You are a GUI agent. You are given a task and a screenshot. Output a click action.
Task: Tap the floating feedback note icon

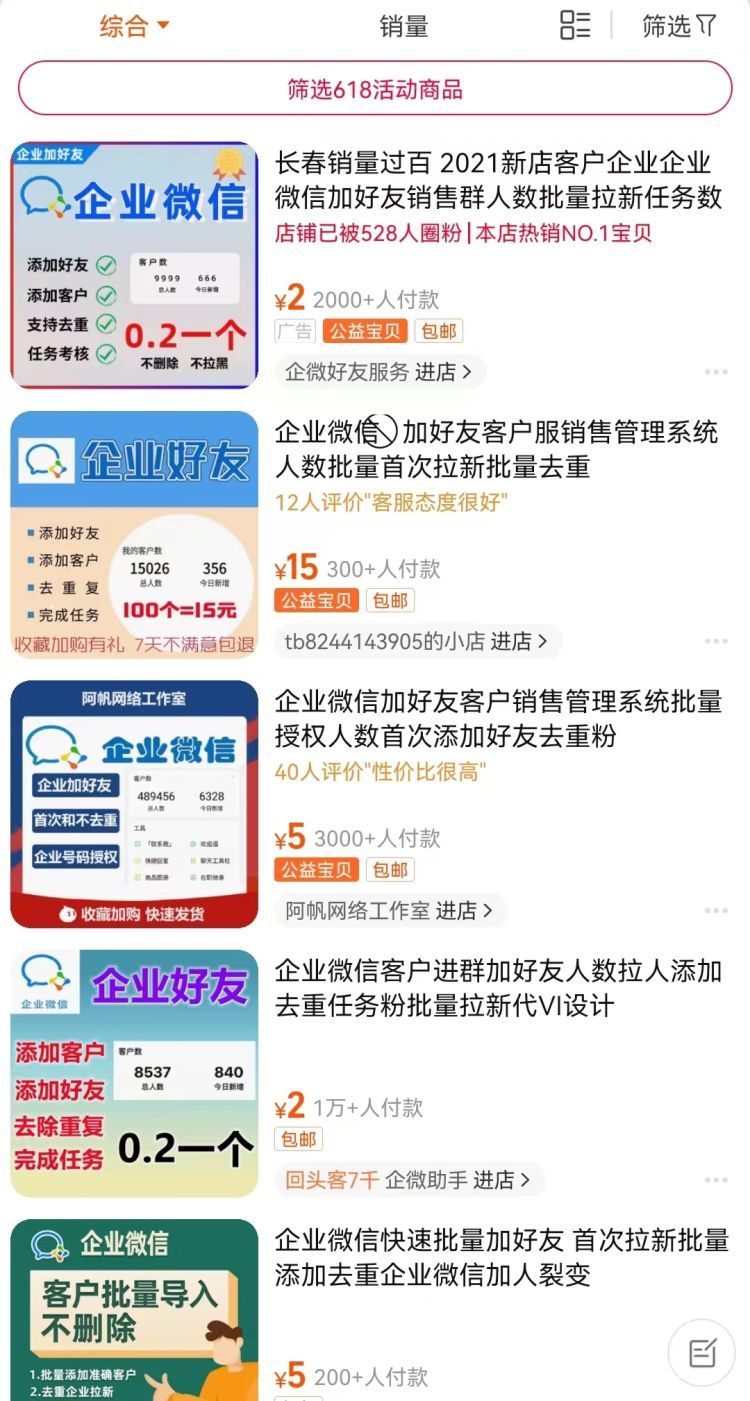point(702,1353)
